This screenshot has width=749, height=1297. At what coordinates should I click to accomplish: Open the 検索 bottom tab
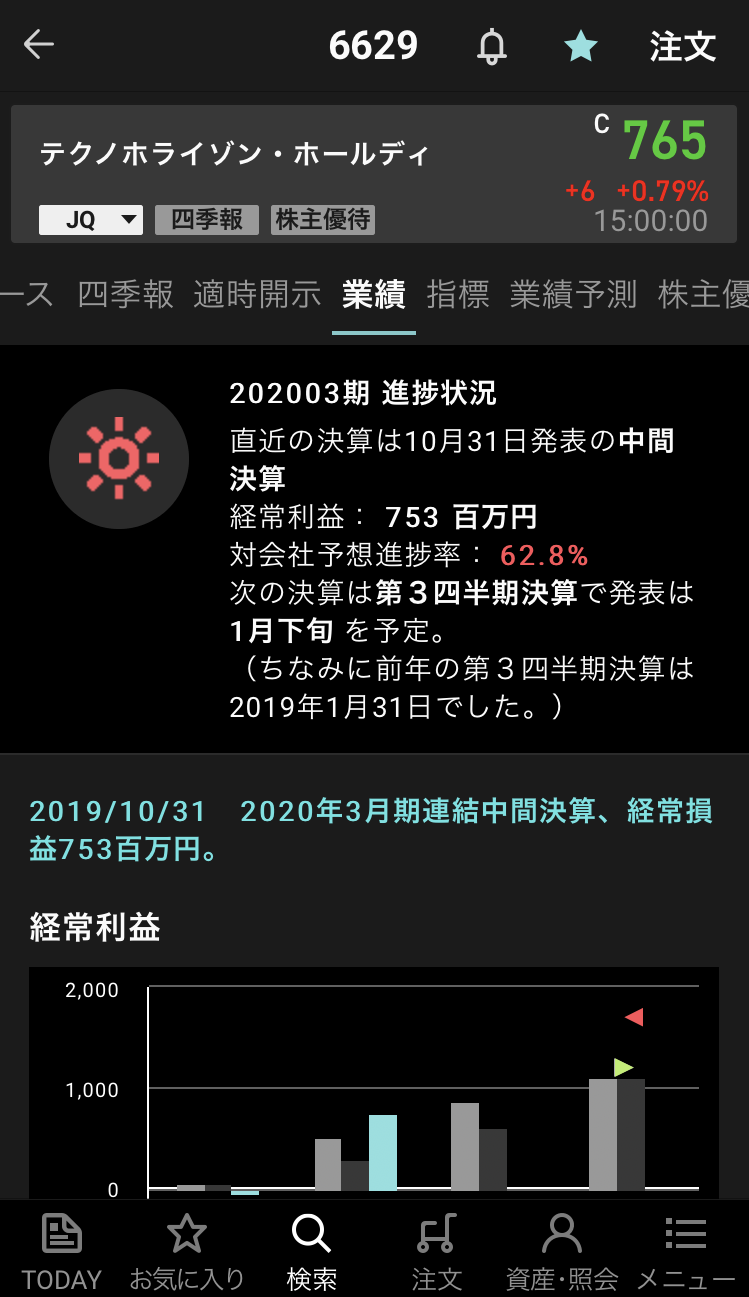311,1250
